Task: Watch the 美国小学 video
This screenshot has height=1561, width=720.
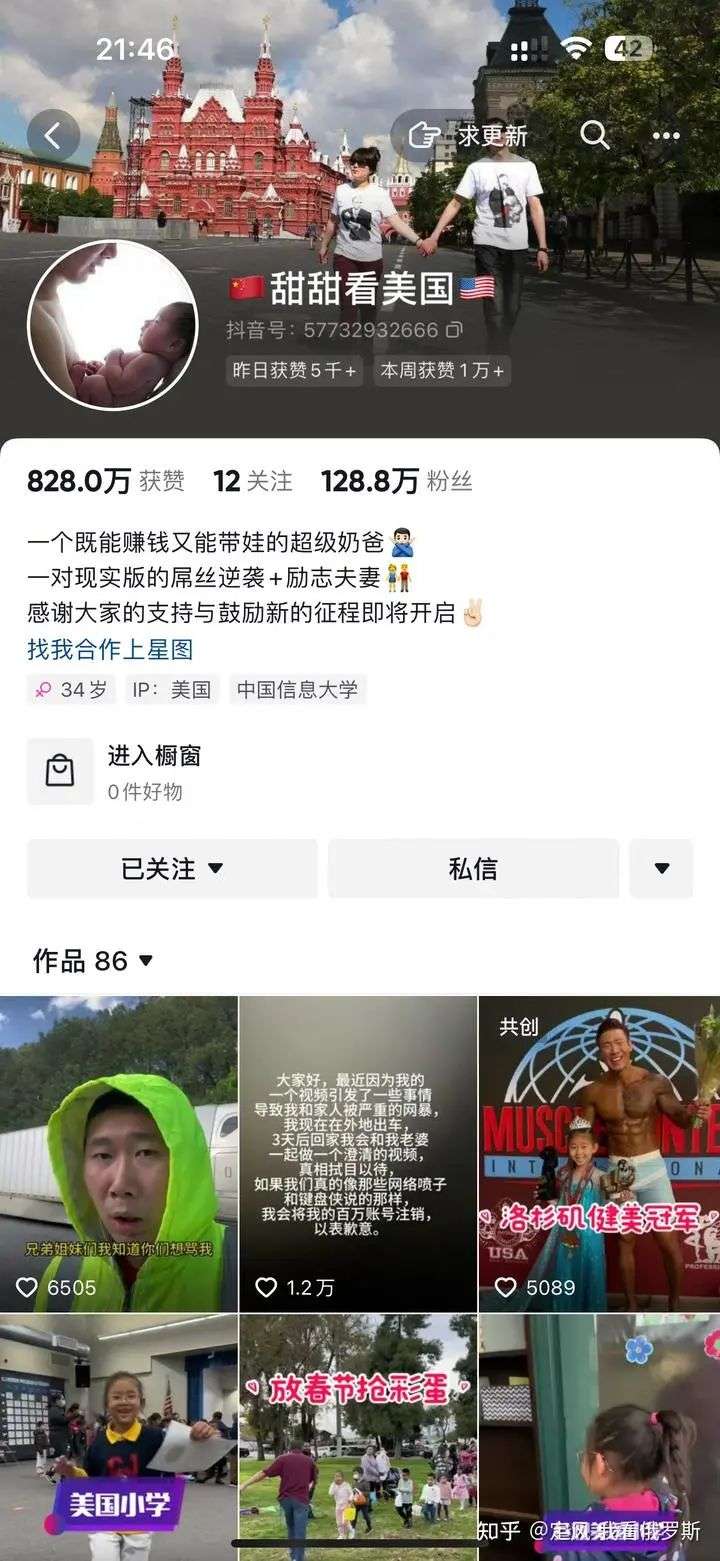Action: pyautogui.click(x=119, y=1436)
